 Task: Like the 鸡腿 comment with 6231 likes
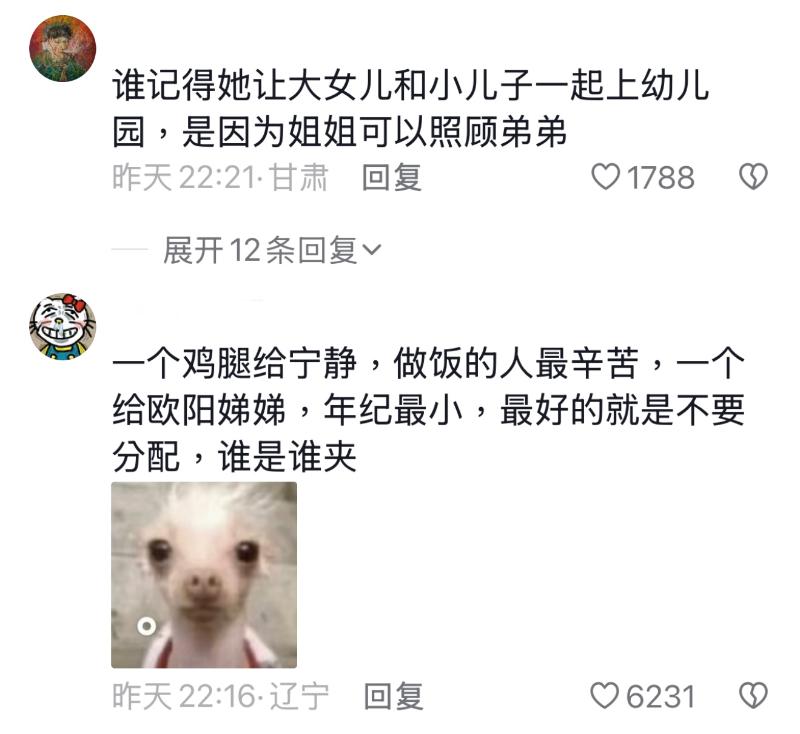coord(606,696)
